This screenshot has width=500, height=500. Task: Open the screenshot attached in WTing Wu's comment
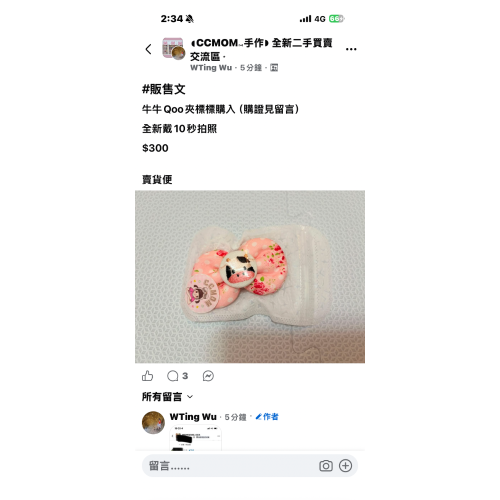(196, 438)
